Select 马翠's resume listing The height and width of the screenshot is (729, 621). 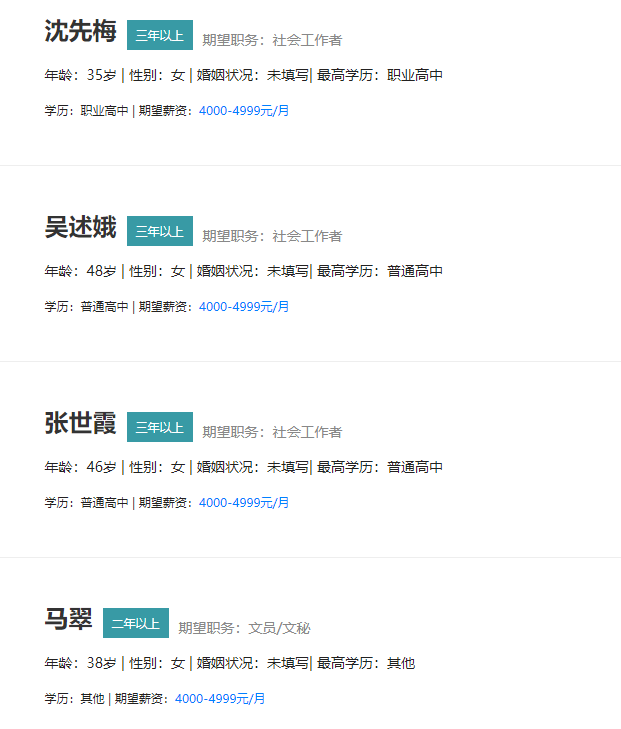(x=68, y=620)
